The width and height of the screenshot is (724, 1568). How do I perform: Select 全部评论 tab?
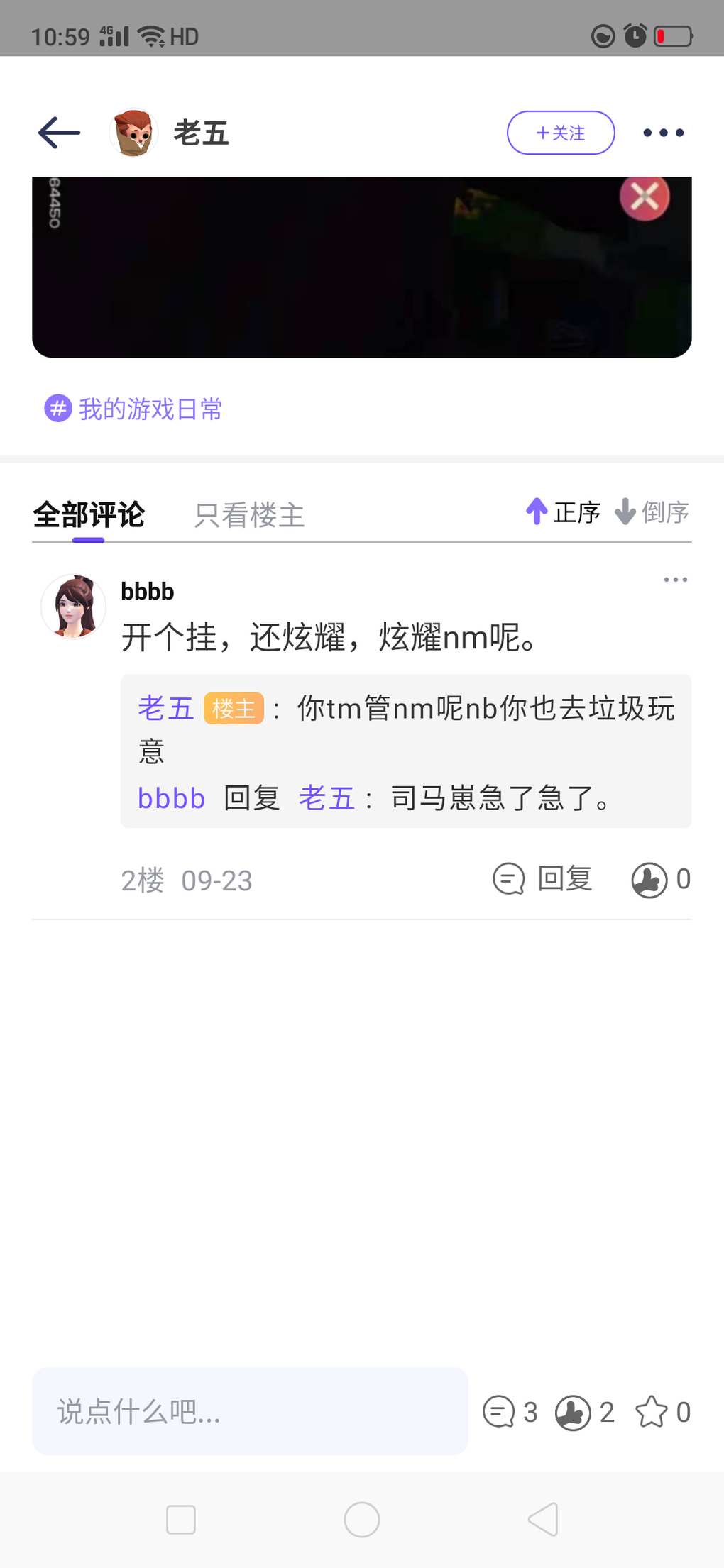[89, 514]
